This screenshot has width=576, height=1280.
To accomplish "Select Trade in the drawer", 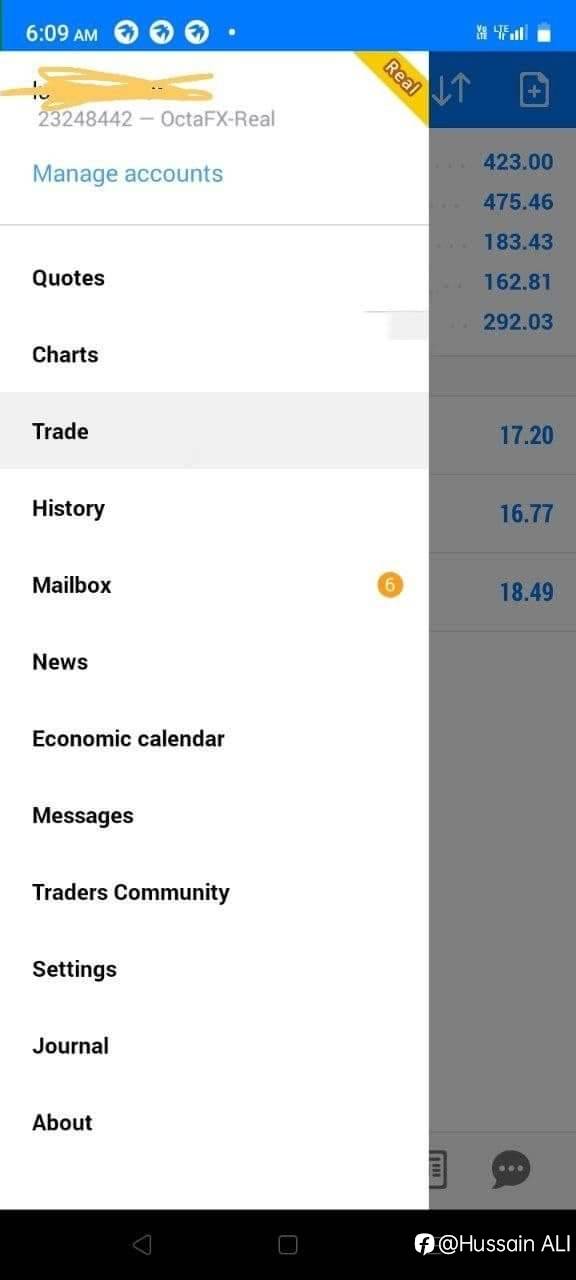I will (214, 431).
